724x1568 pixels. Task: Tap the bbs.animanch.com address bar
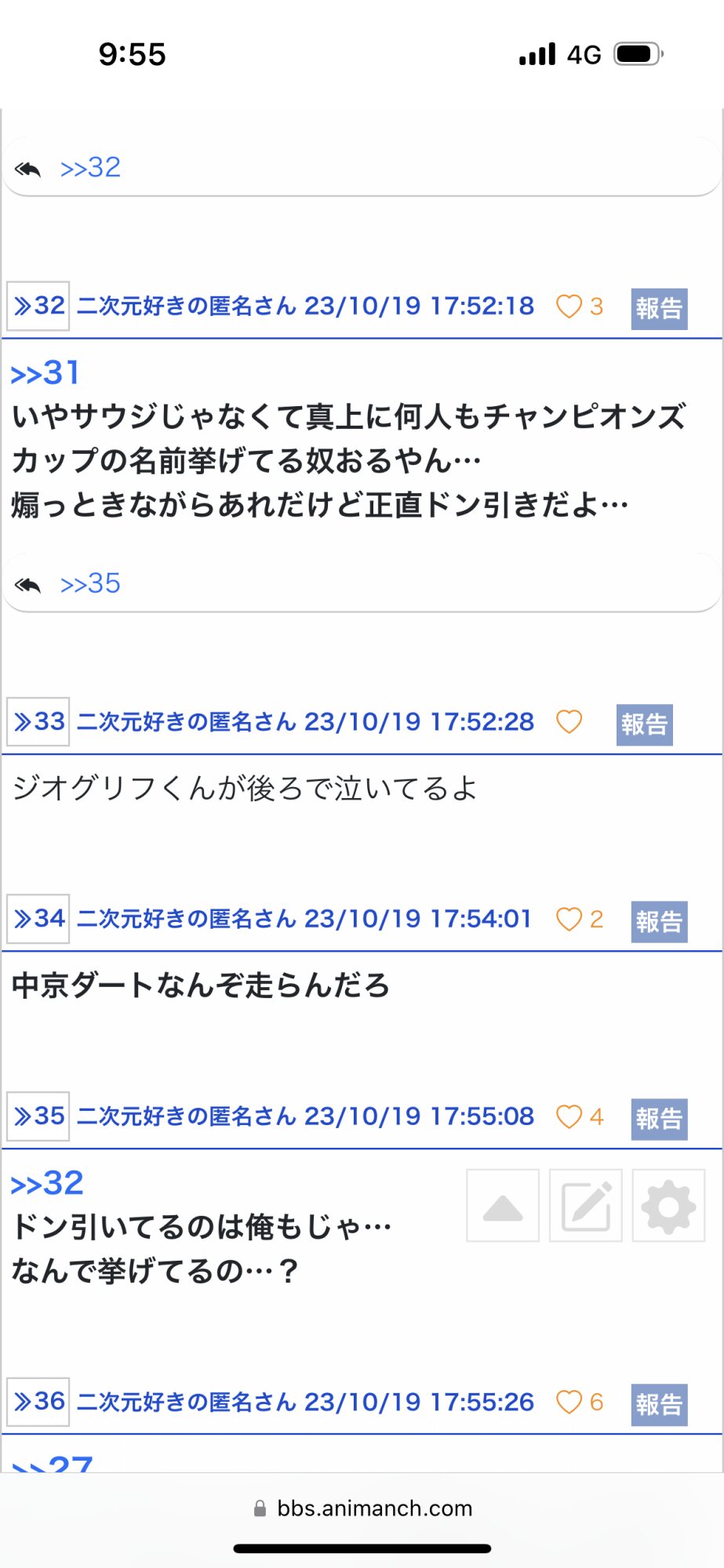[362, 1508]
